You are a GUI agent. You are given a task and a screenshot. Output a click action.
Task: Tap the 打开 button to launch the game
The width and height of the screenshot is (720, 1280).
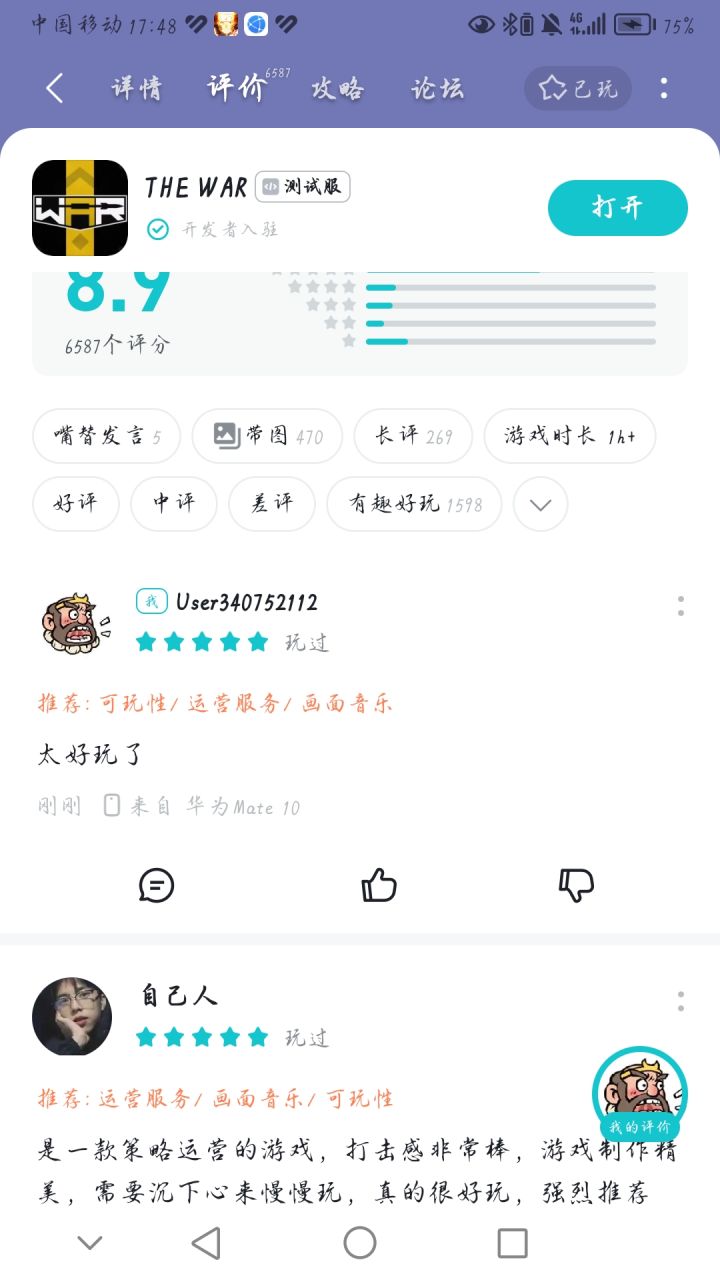coord(617,208)
